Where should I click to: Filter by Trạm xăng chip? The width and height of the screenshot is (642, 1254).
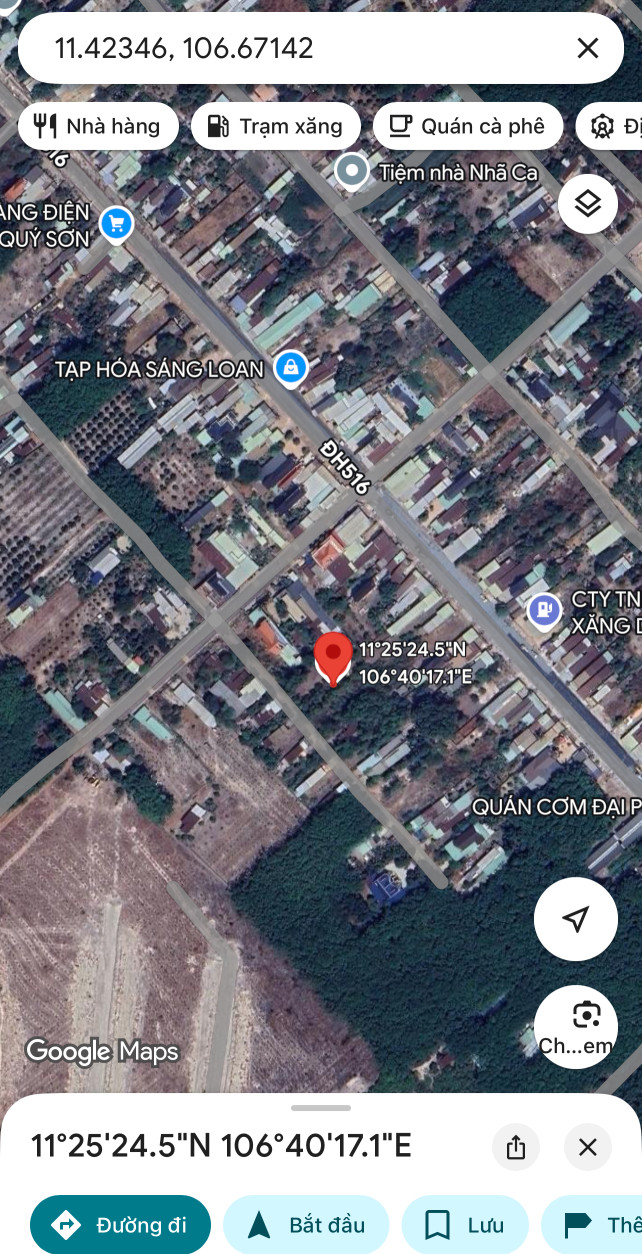pyautogui.click(x=275, y=126)
